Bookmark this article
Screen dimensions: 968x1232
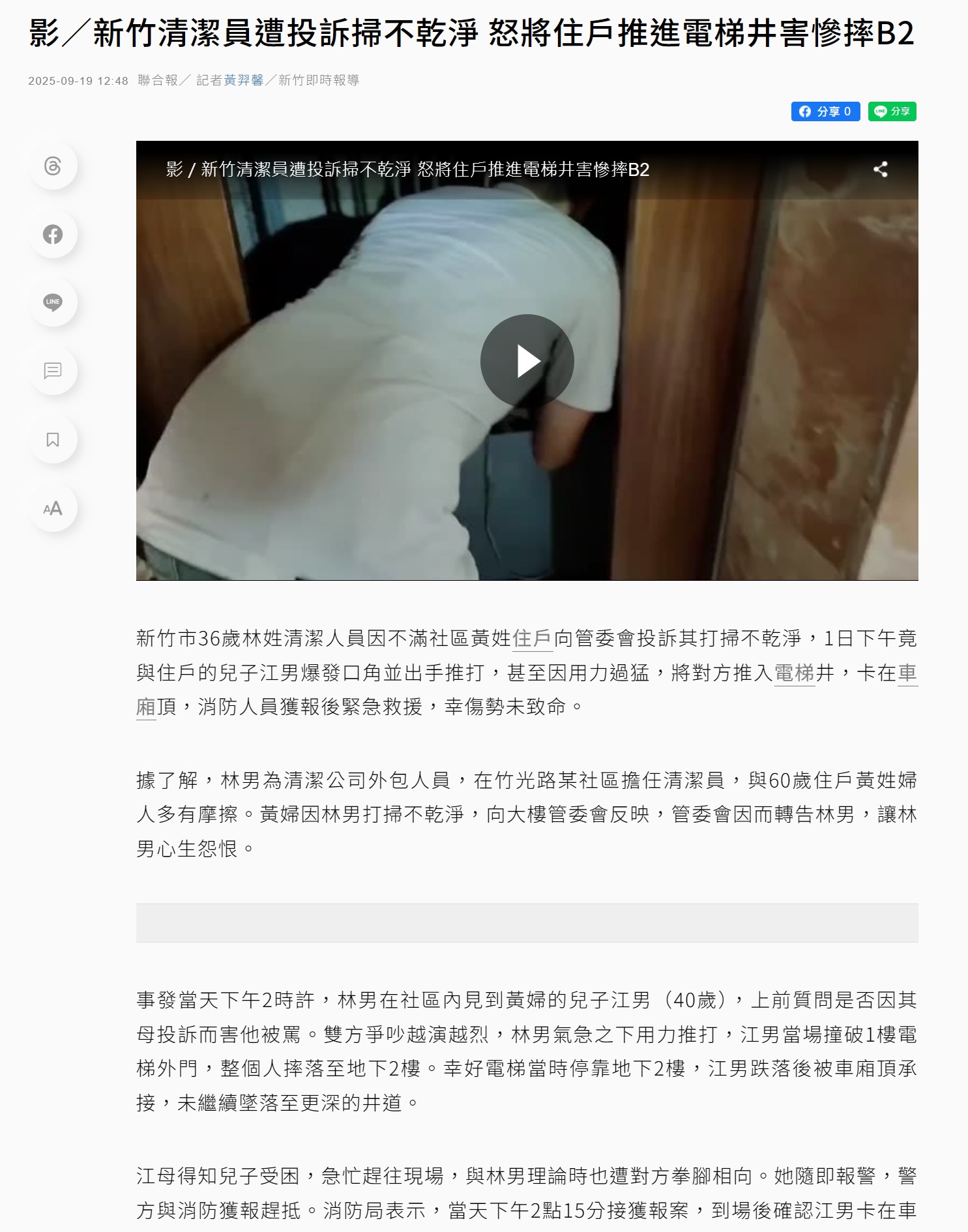[x=53, y=440]
